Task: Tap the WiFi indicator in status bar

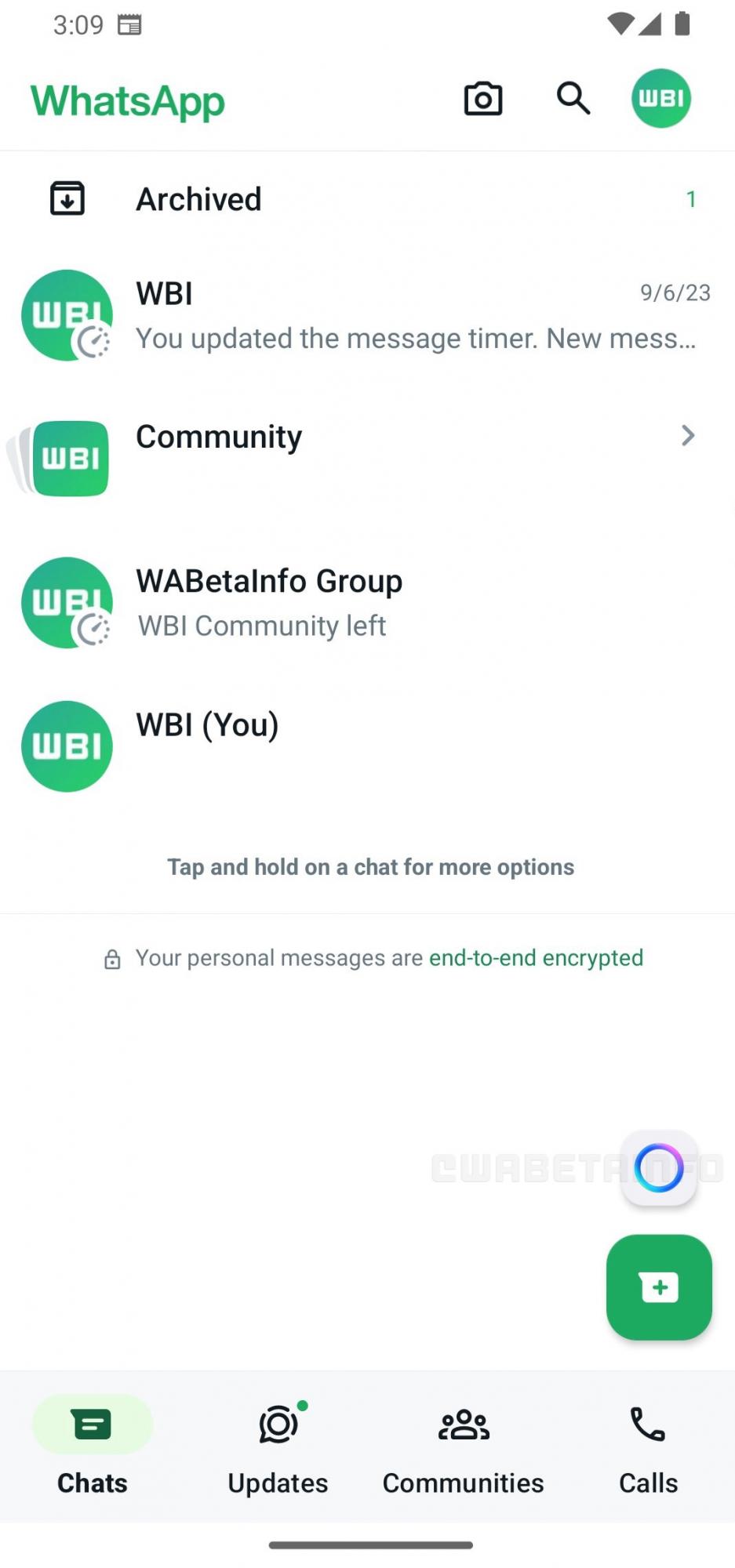Action: coord(622,24)
